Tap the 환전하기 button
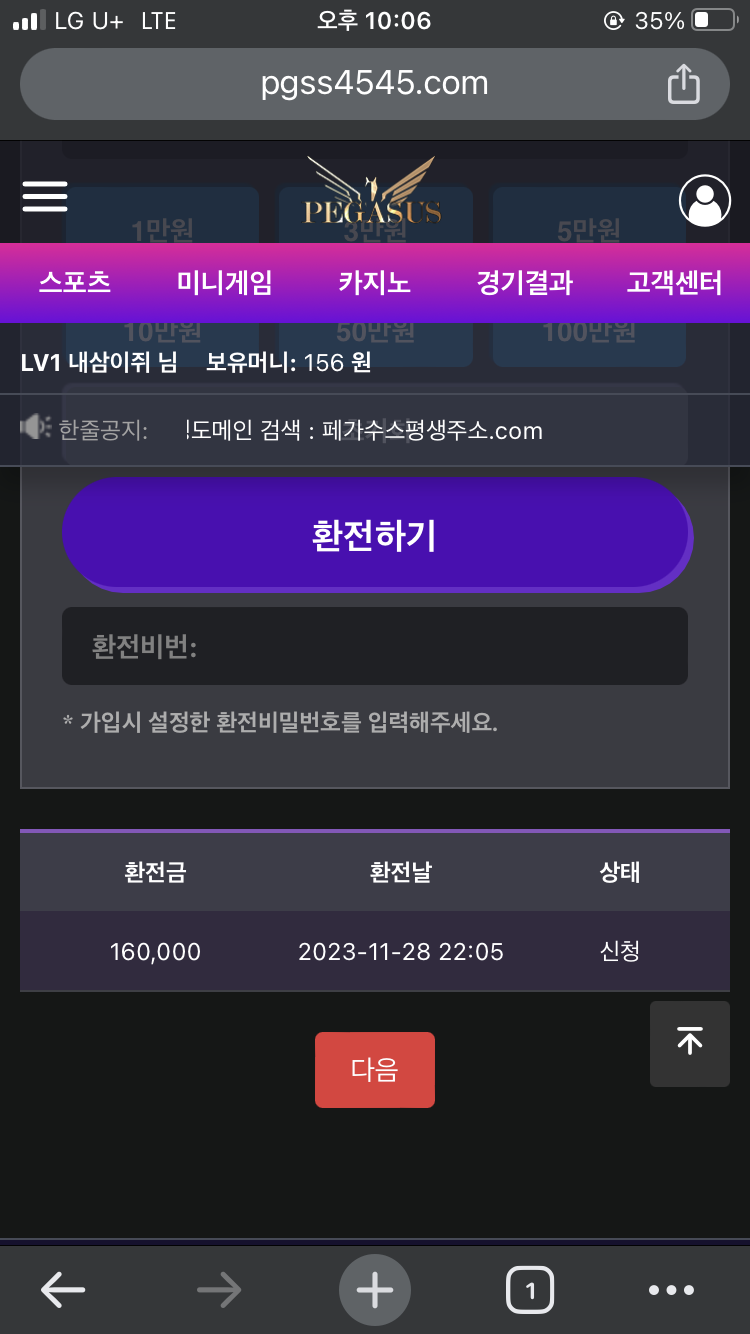This screenshot has height=1334, width=750. (375, 535)
